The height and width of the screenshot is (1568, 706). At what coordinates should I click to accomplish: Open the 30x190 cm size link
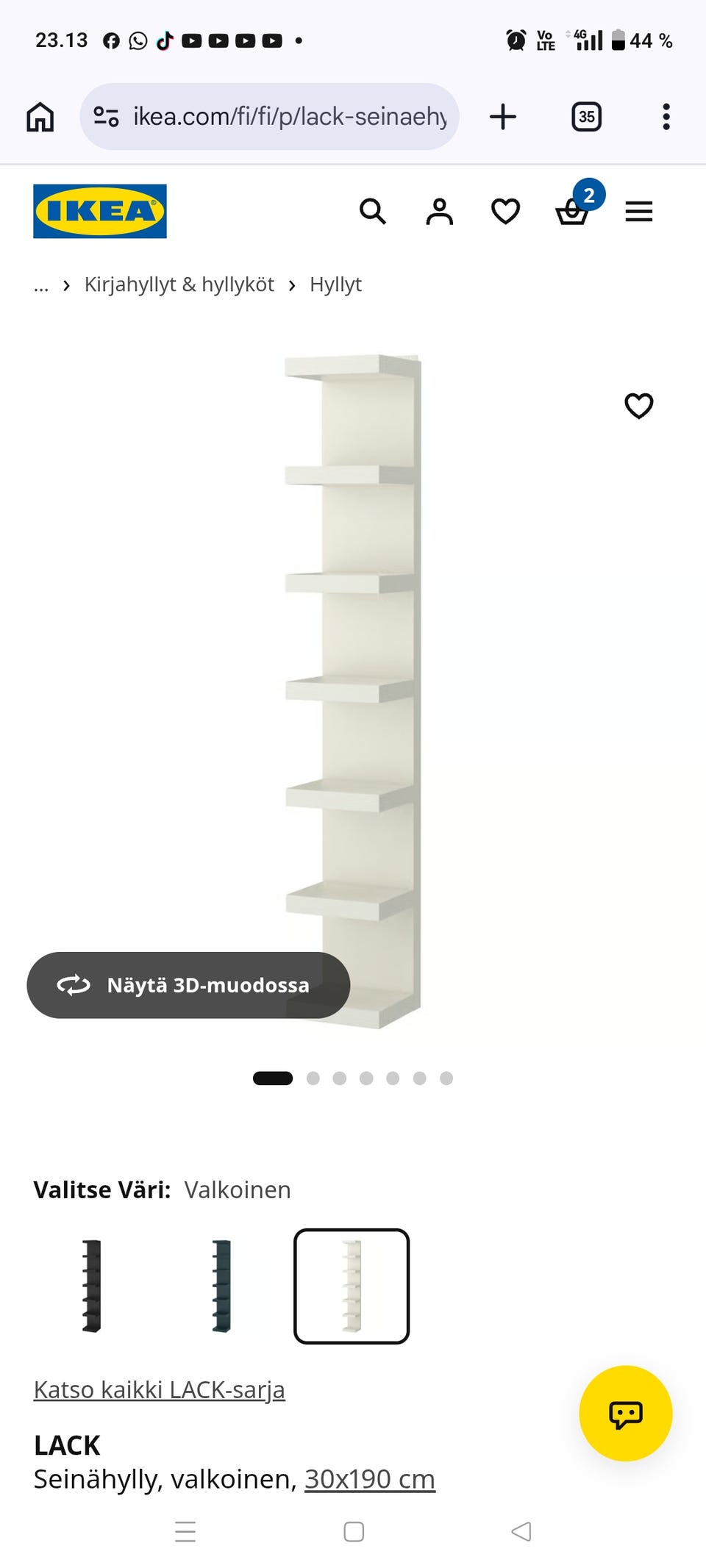(x=370, y=1478)
